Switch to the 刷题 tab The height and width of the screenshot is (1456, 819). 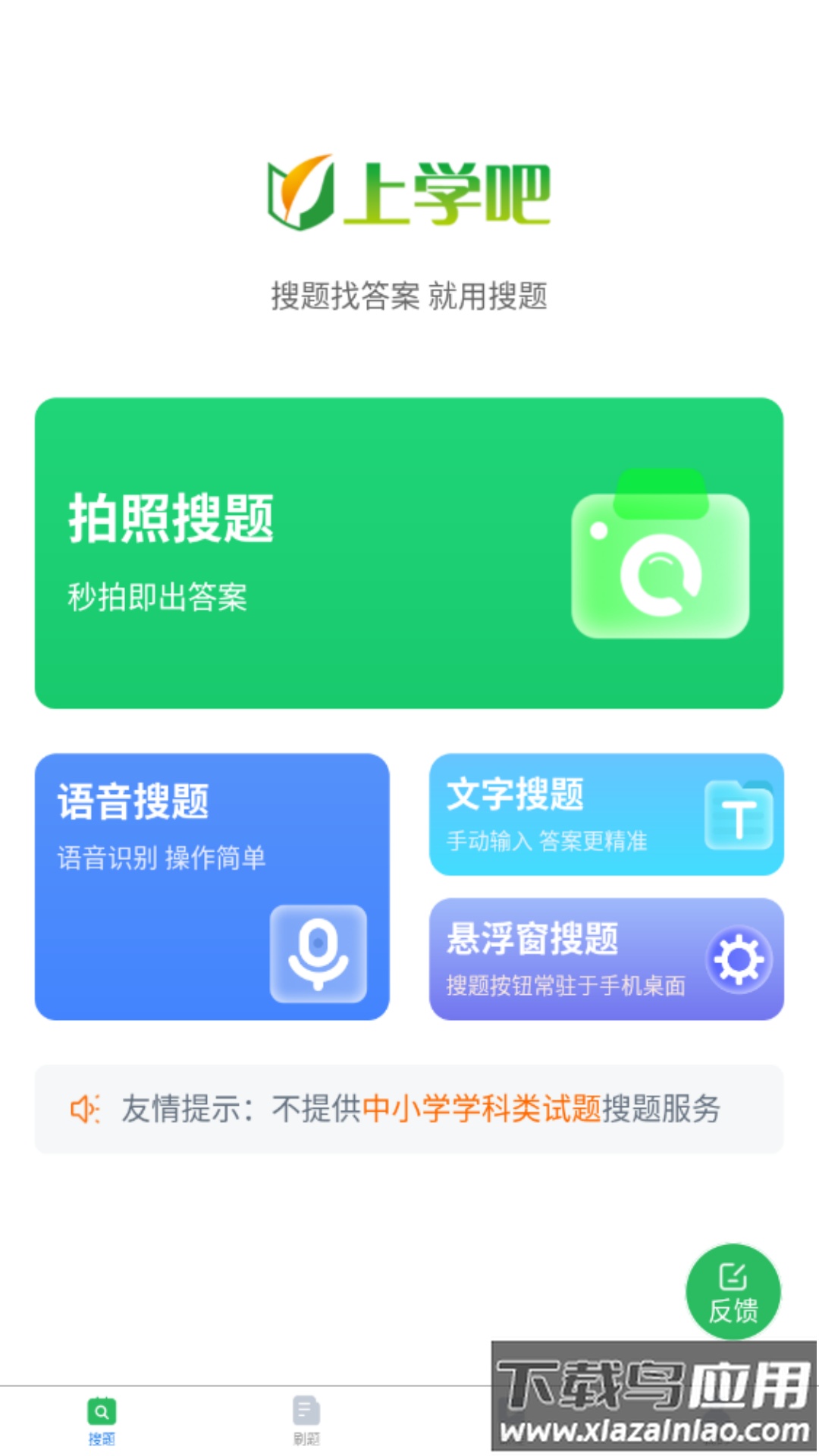306,1418
